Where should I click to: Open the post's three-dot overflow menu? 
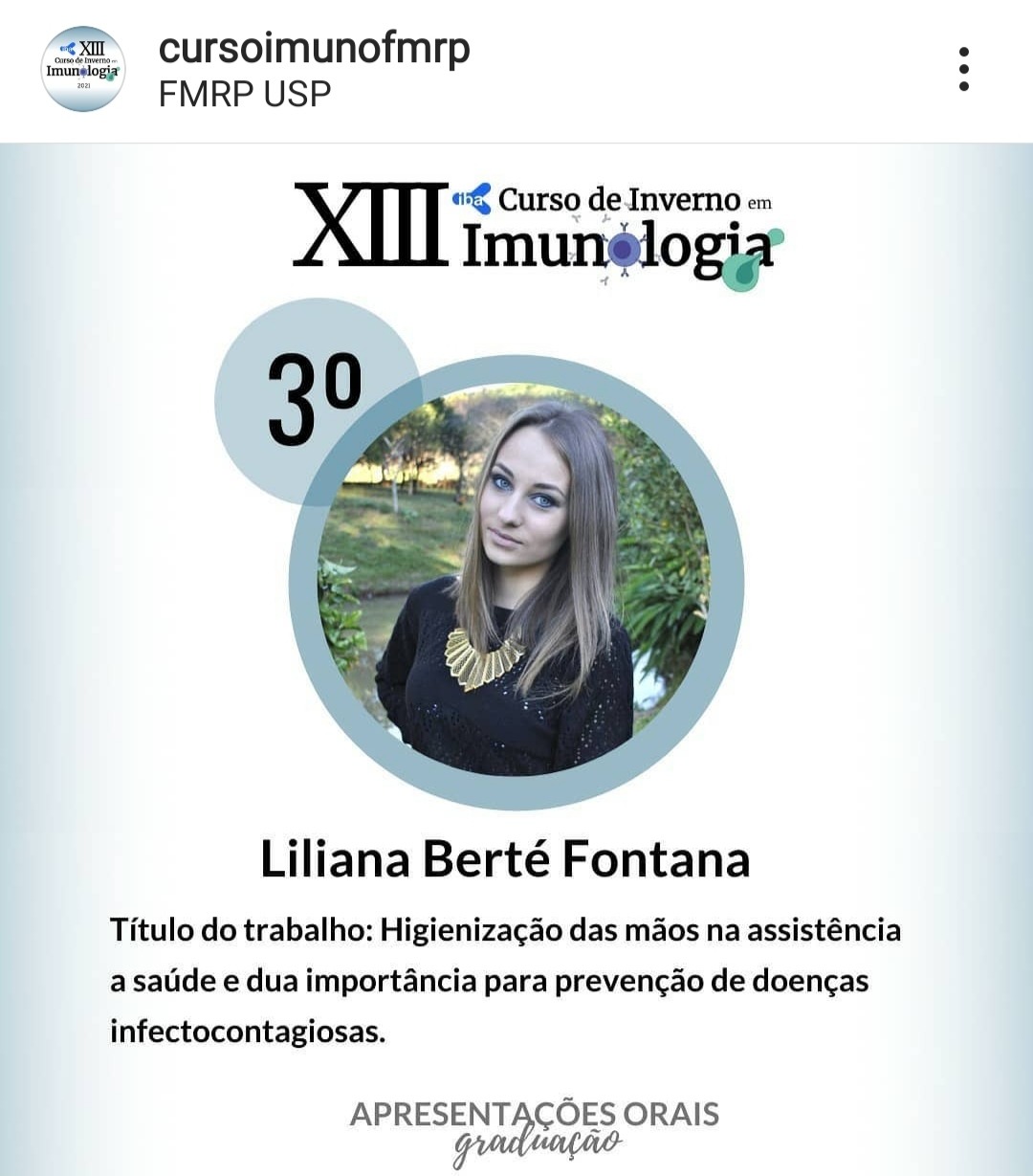[x=963, y=69]
